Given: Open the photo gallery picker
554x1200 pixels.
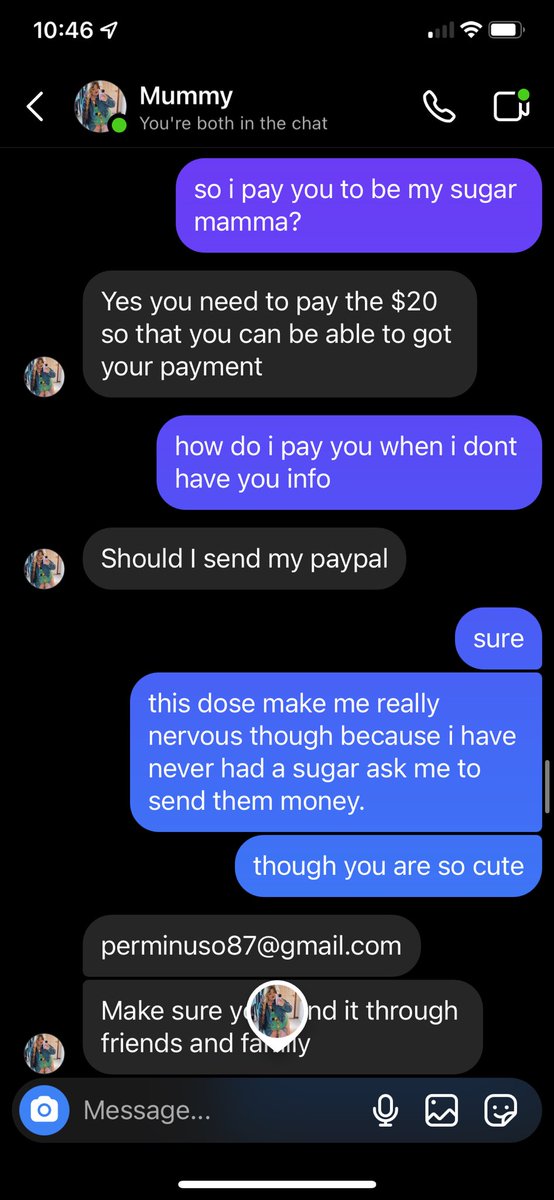Looking at the screenshot, I should tap(441, 1110).
